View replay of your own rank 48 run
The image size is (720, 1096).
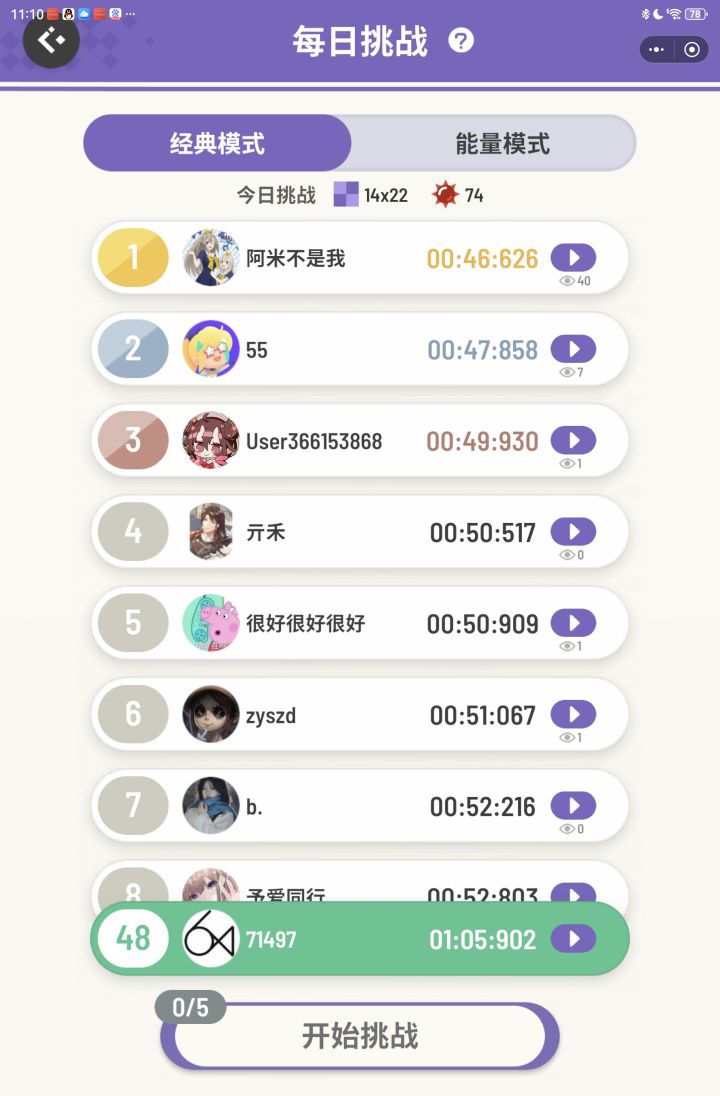point(574,938)
